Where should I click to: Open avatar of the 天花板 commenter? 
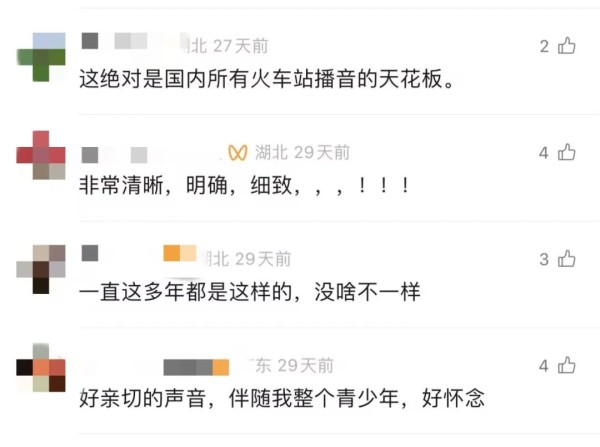(41, 56)
